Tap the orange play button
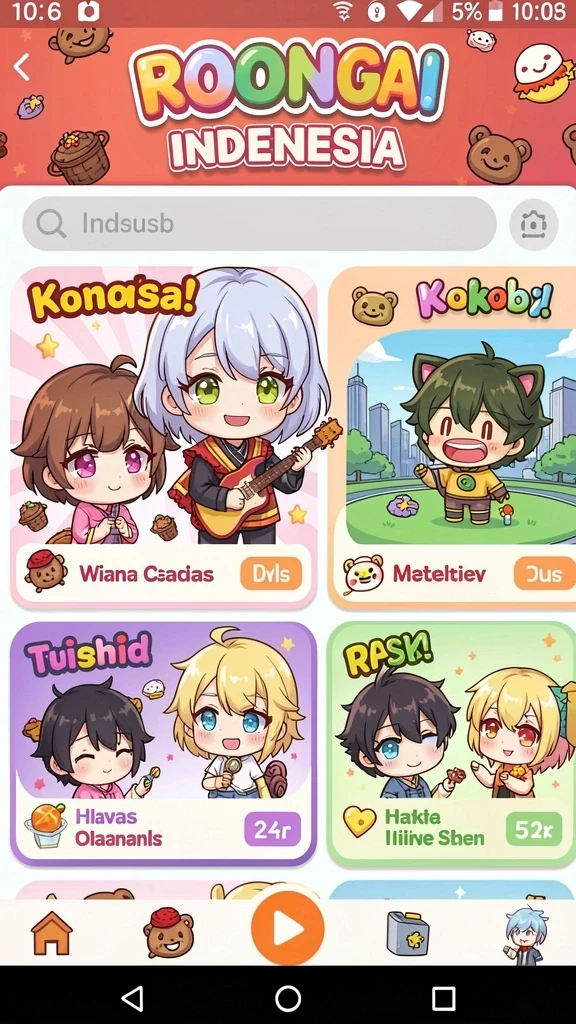Viewport: 576px width, 1024px height. click(x=287, y=929)
